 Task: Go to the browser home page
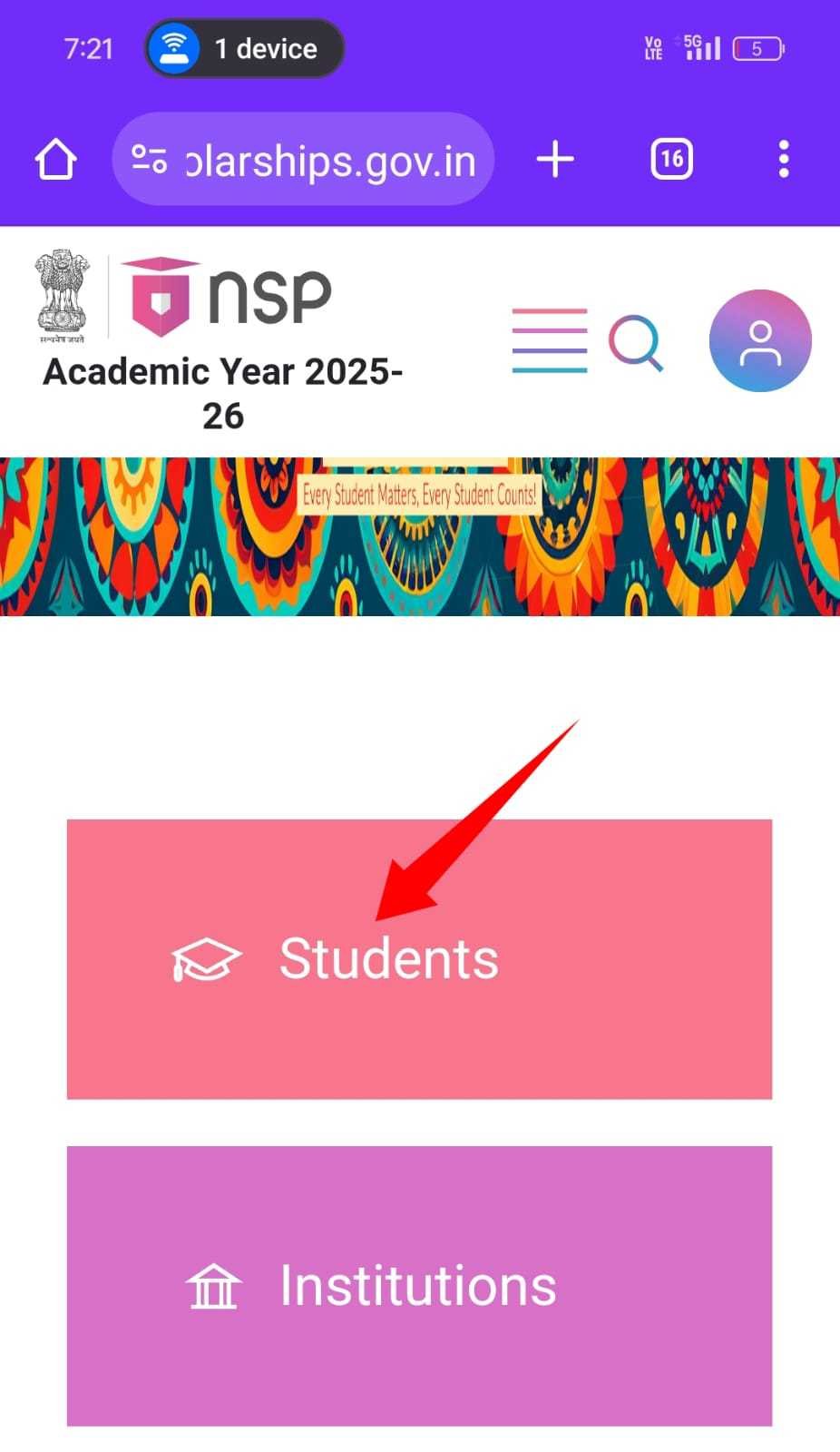coord(55,160)
